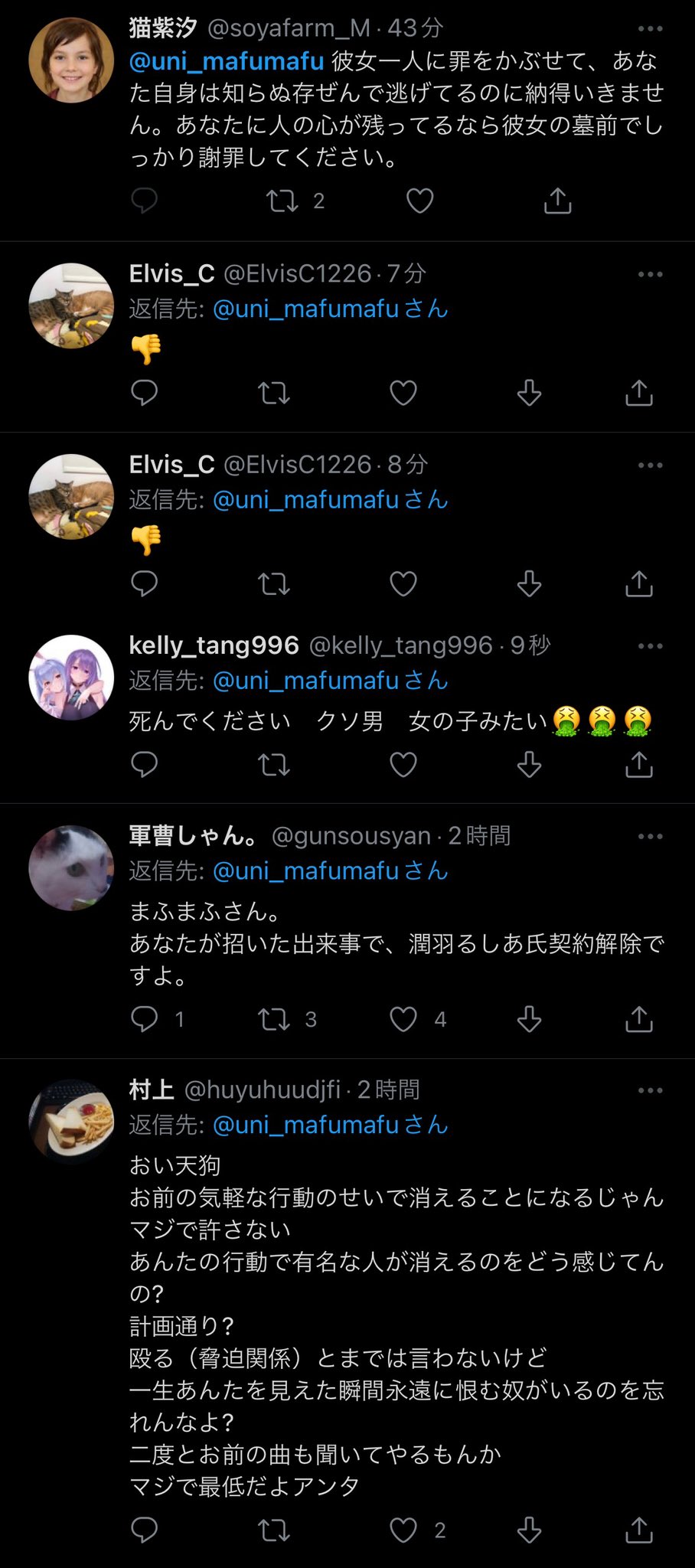Reply to Elvis_C's tweet from 7分 ago
Screen dimensions: 695x1568
(144, 393)
